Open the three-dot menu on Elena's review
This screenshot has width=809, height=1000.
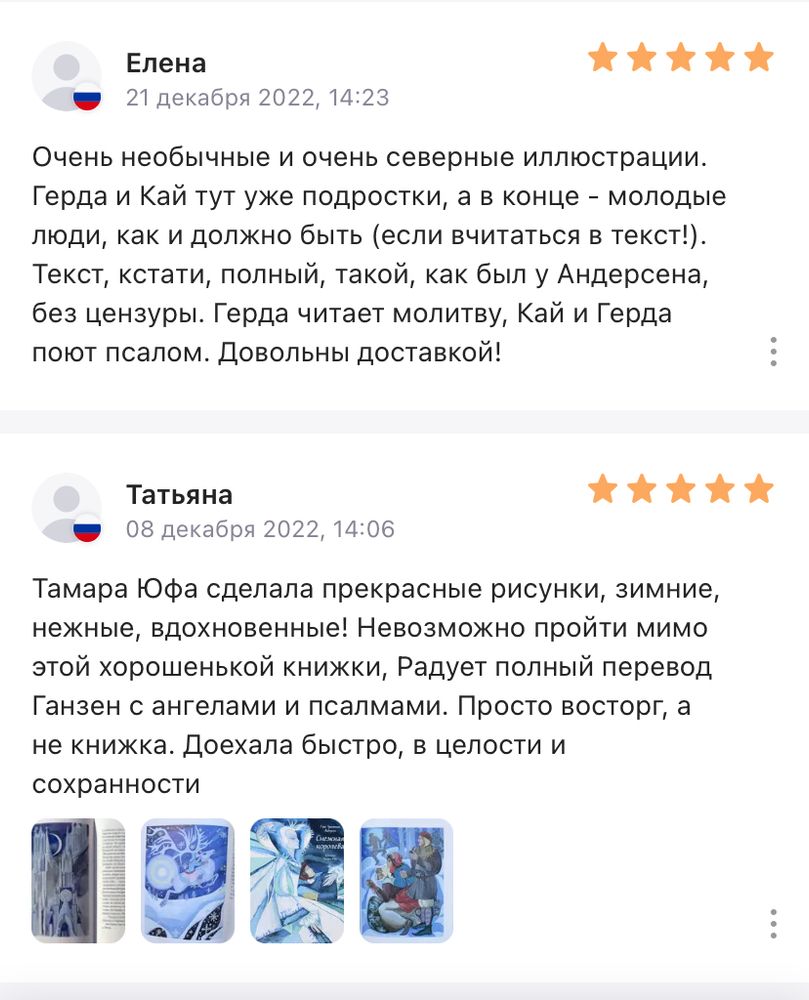(x=775, y=352)
